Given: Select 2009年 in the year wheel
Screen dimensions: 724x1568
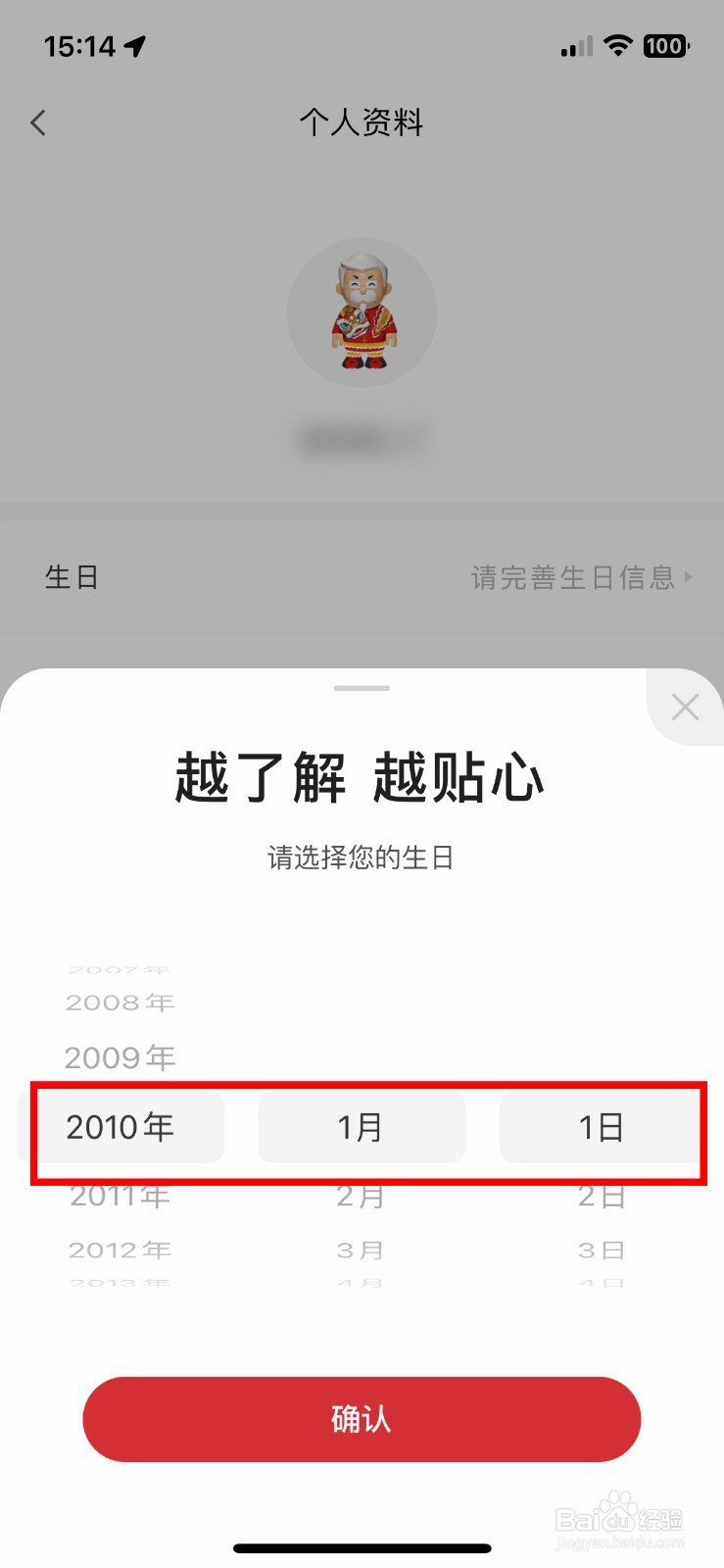Looking at the screenshot, I should [x=120, y=1057].
